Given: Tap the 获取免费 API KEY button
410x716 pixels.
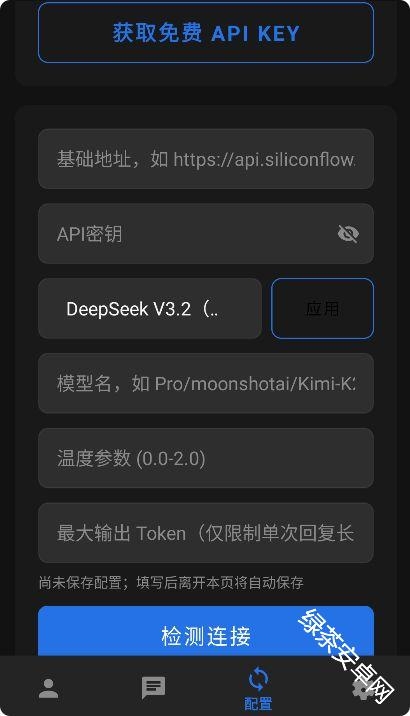Looking at the screenshot, I should [205, 32].
